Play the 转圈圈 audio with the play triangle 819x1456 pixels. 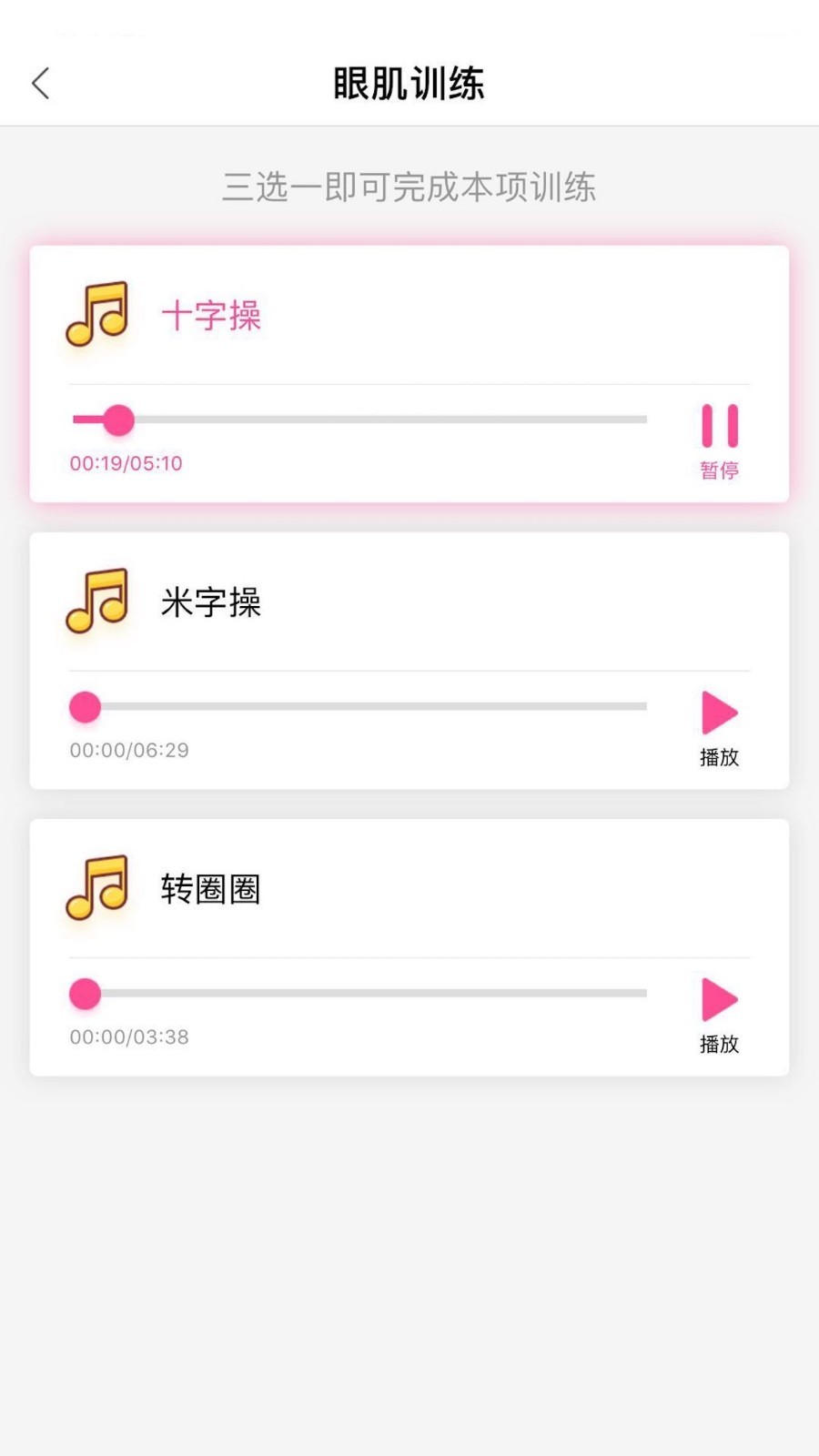point(718,999)
